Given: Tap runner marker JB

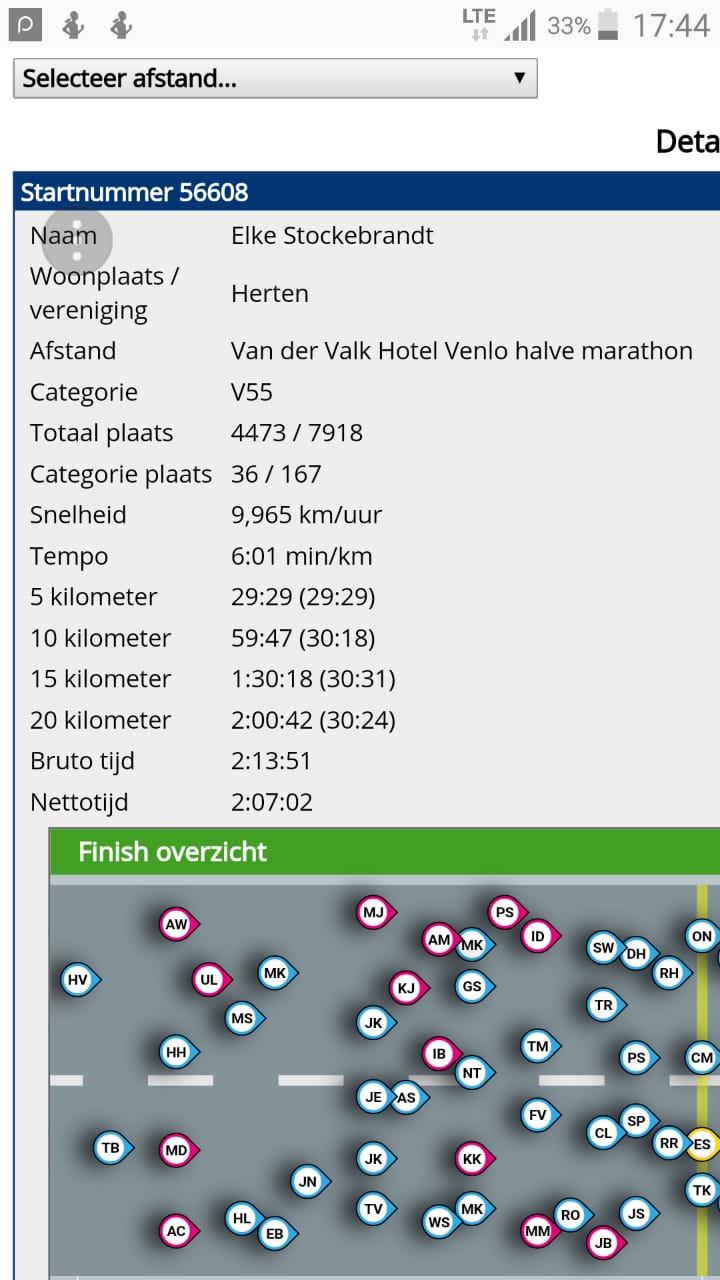Looking at the screenshot, I should point(606,1243).
